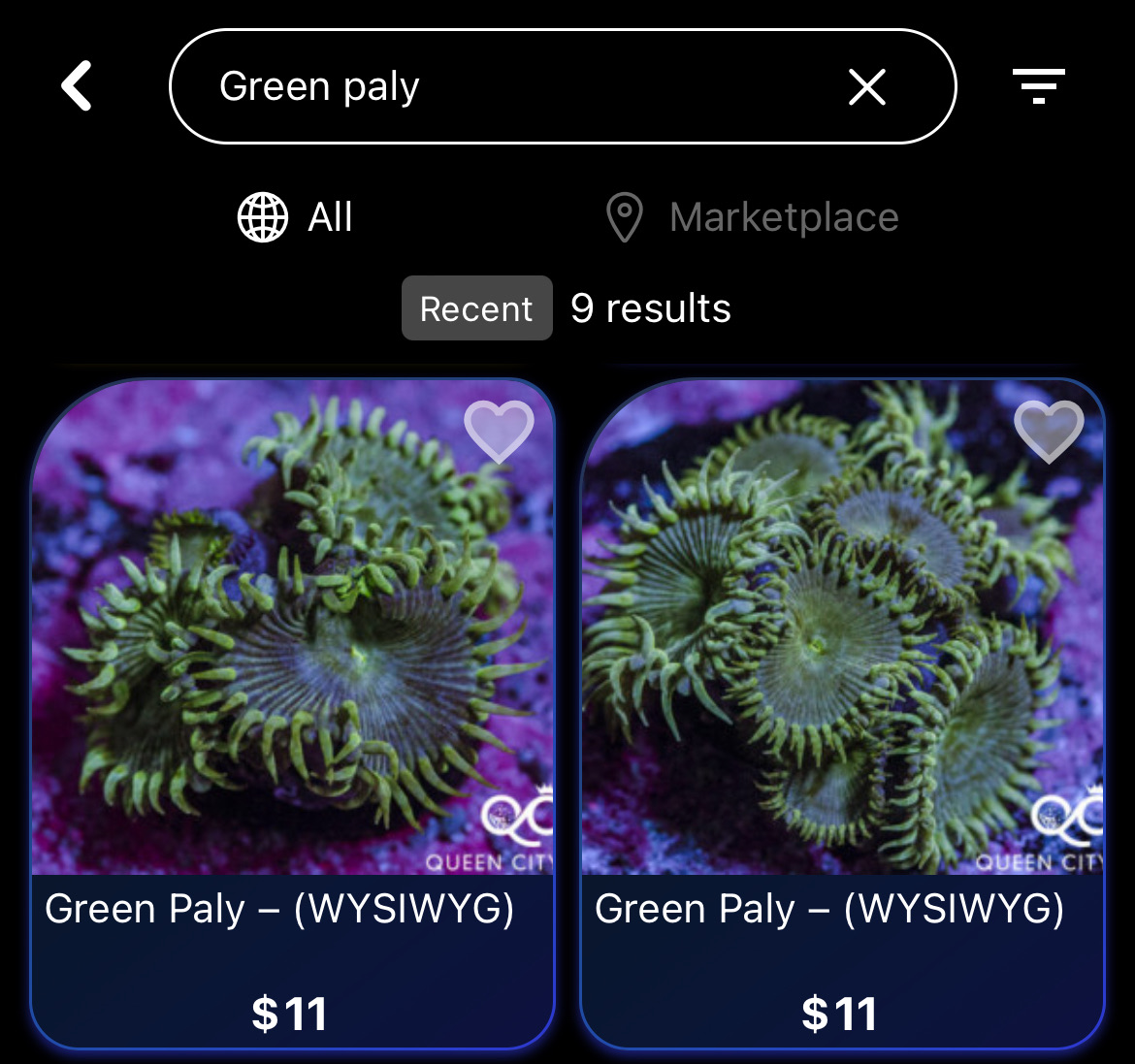Switch to the Marketplace tab
This screenshot has width=1135, height=1064.
click(x=752, y=217)
